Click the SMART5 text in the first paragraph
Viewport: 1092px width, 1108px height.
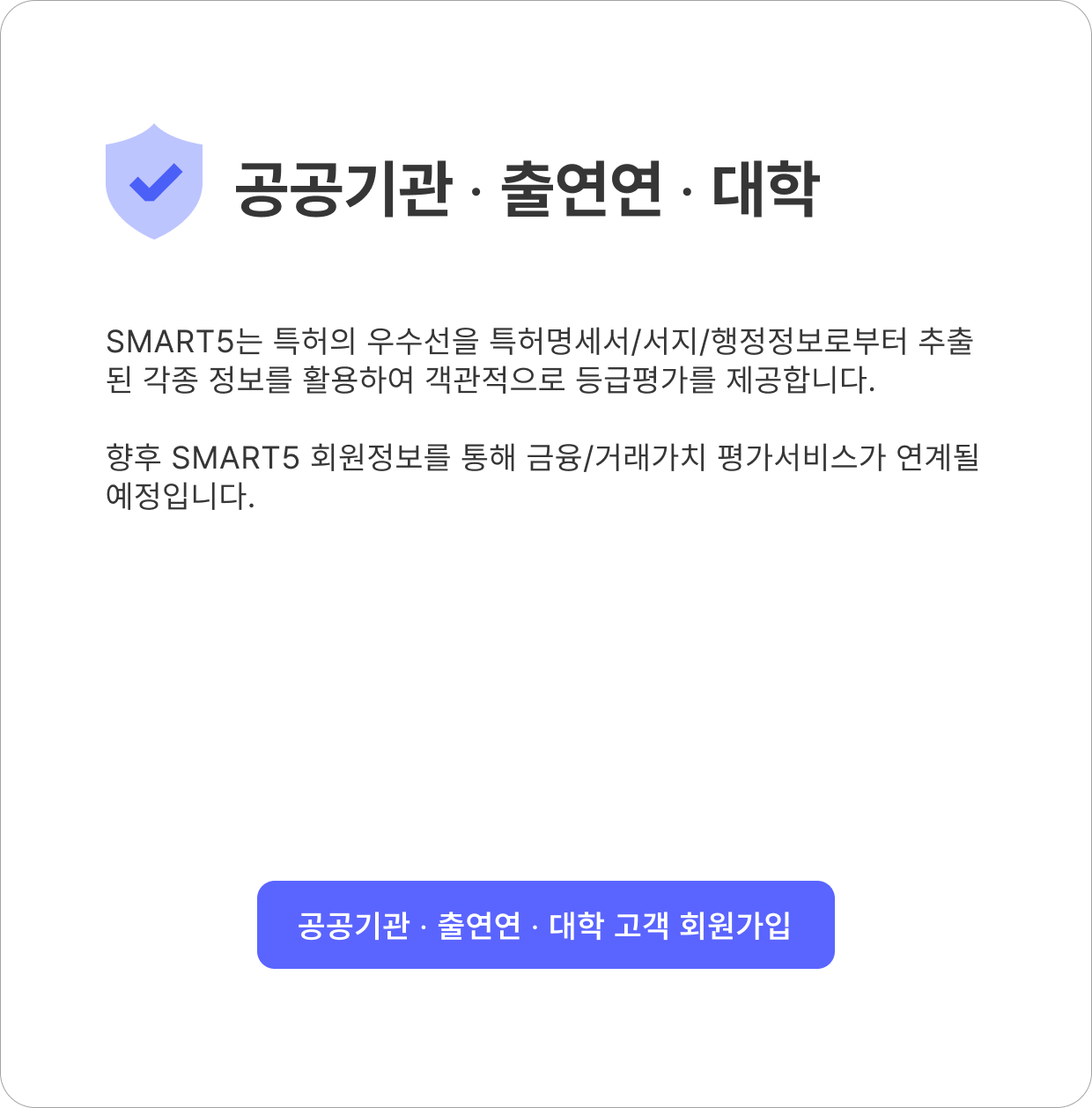pyautogui.click(x=168, y=339)
